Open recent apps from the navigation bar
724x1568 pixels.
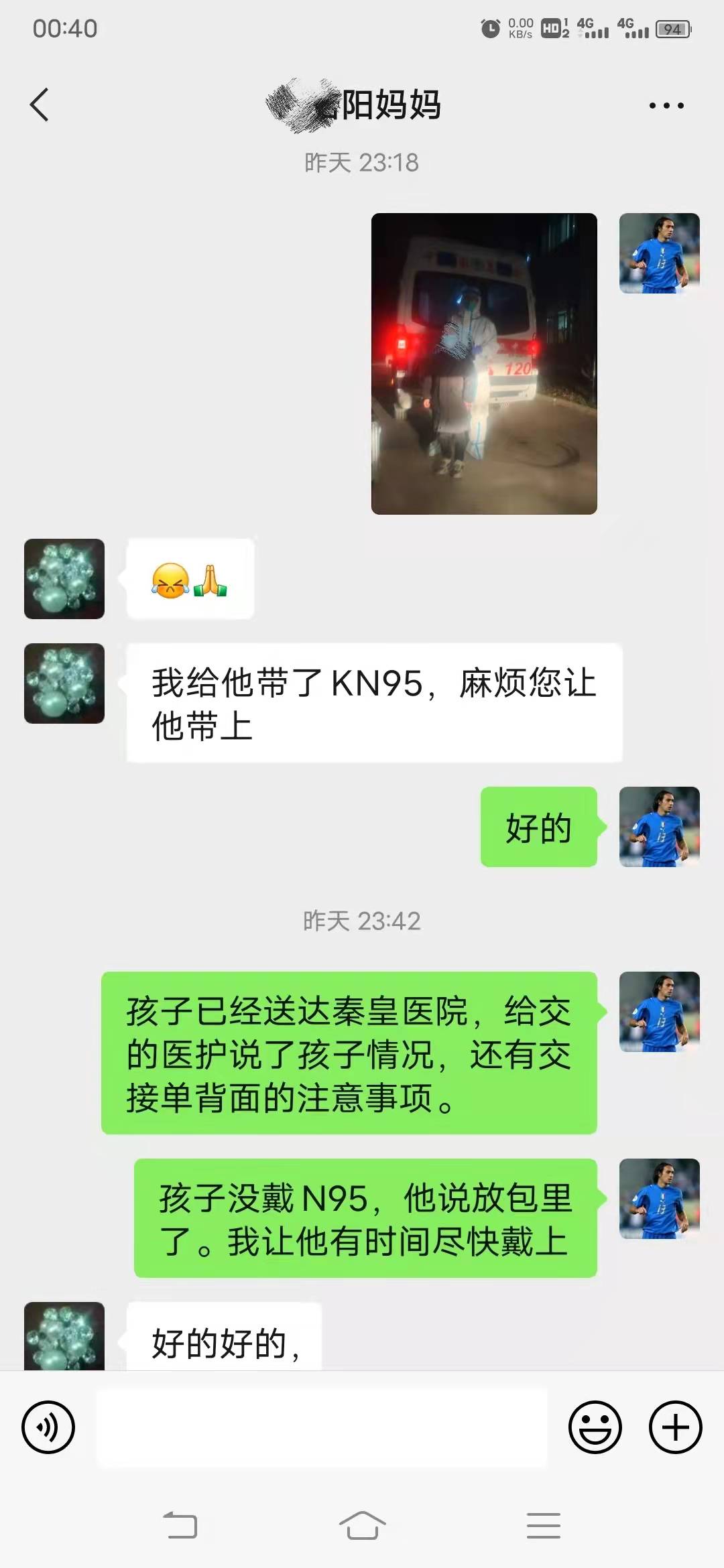coord(543,1526)
